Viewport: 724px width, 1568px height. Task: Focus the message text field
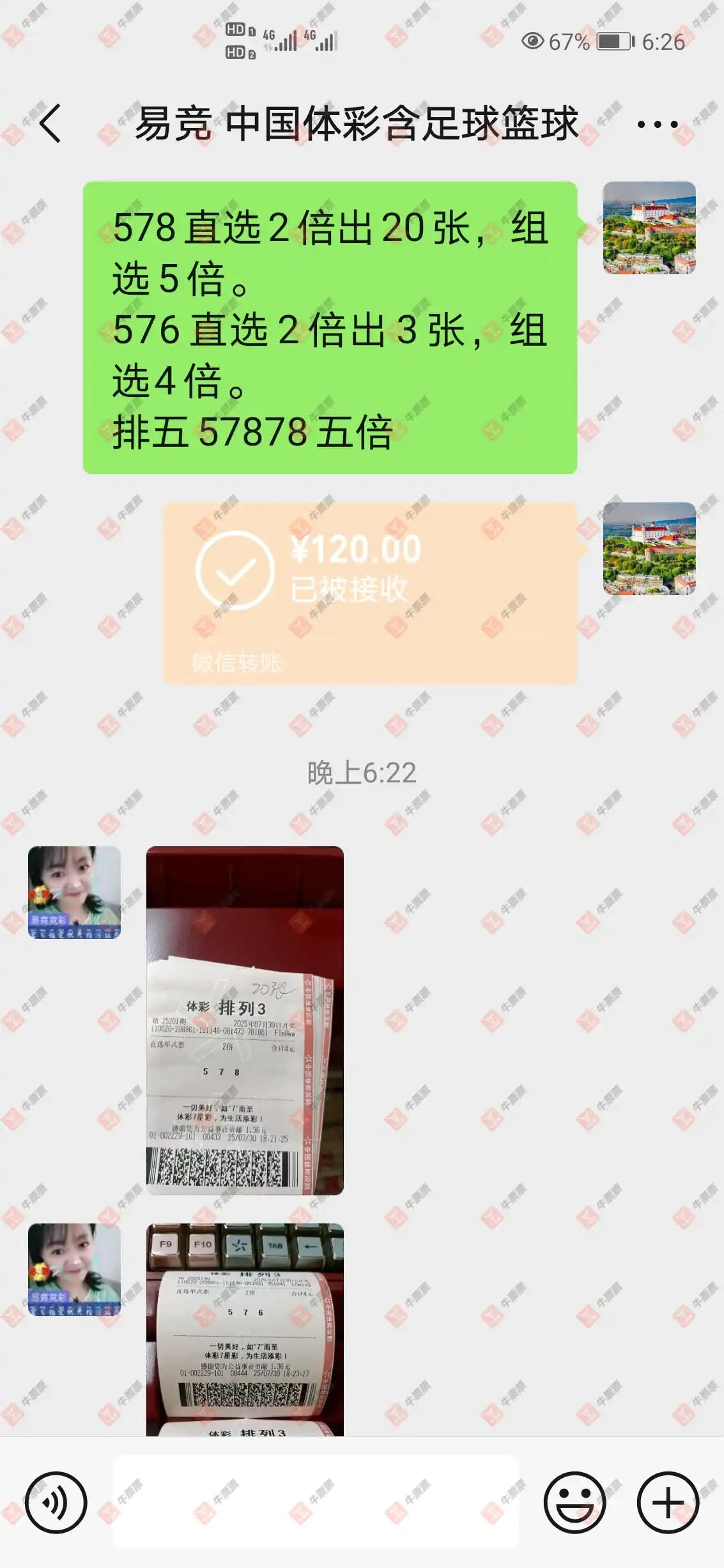tap(315, 1502)
